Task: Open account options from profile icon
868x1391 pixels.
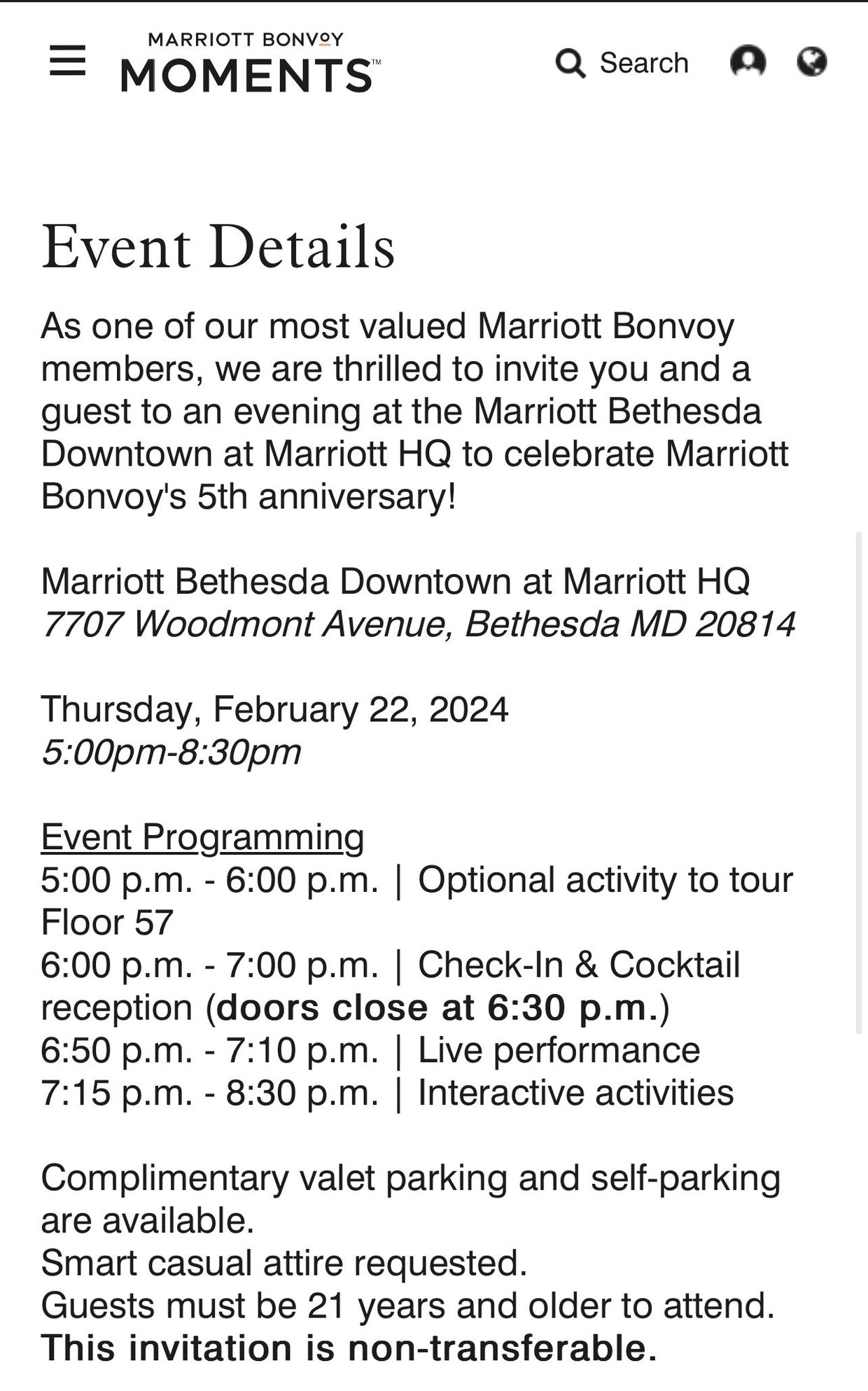Action: pos(748,63)
